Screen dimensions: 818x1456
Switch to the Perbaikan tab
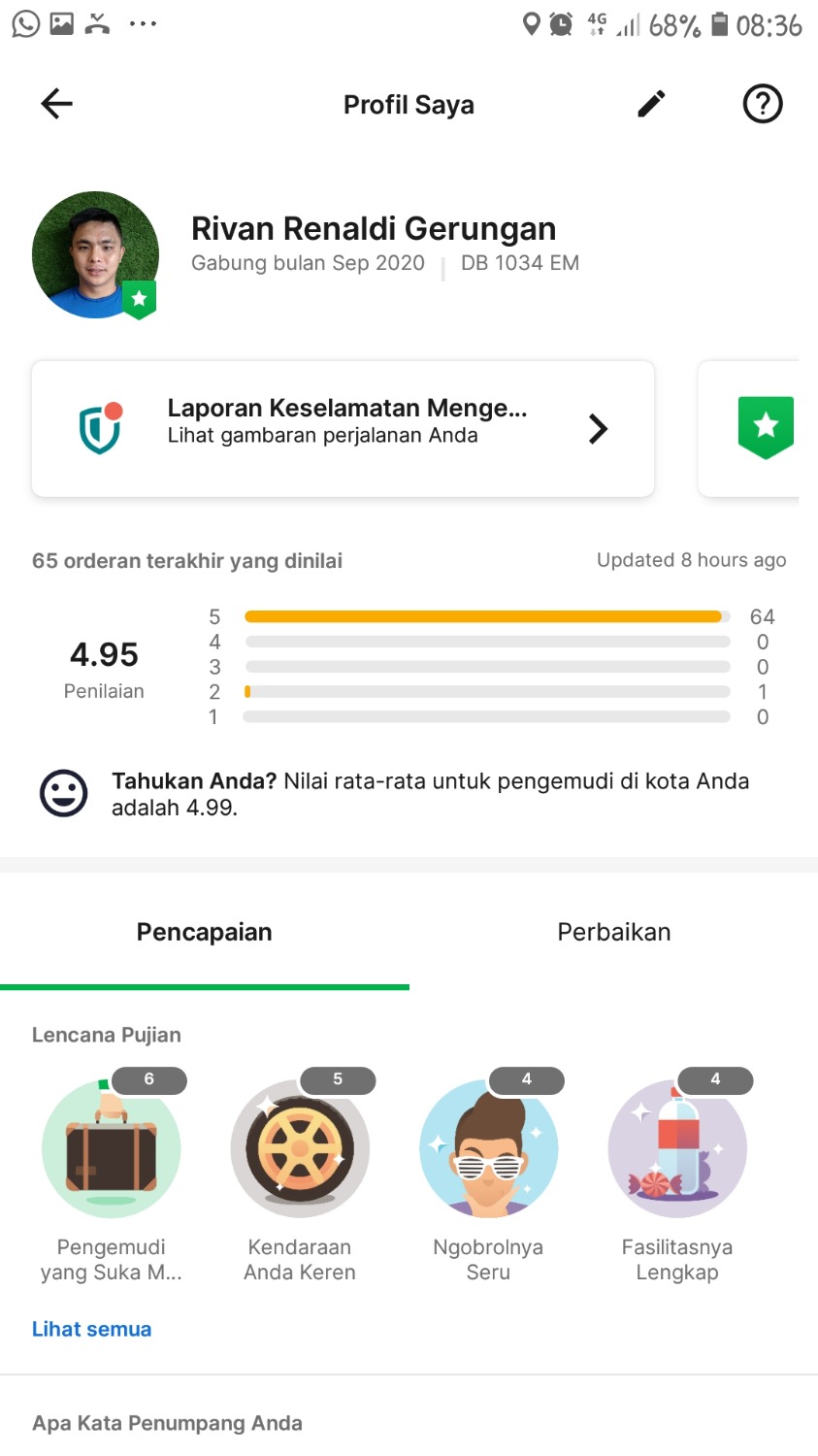613,932
